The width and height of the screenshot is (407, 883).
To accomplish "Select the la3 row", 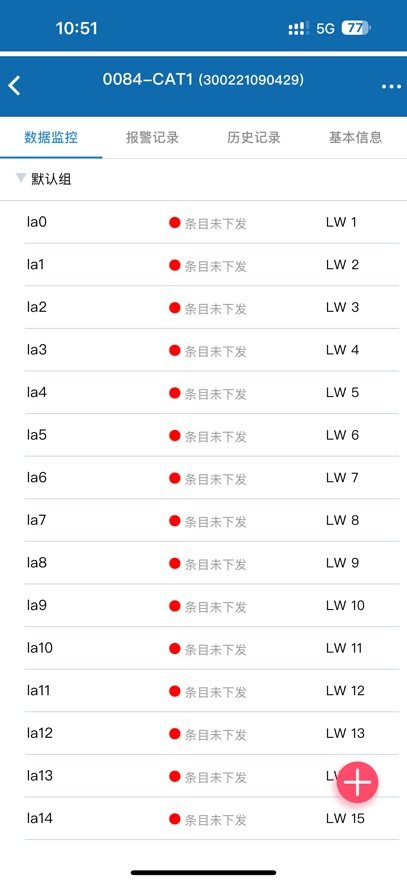I will coord(212,350).
